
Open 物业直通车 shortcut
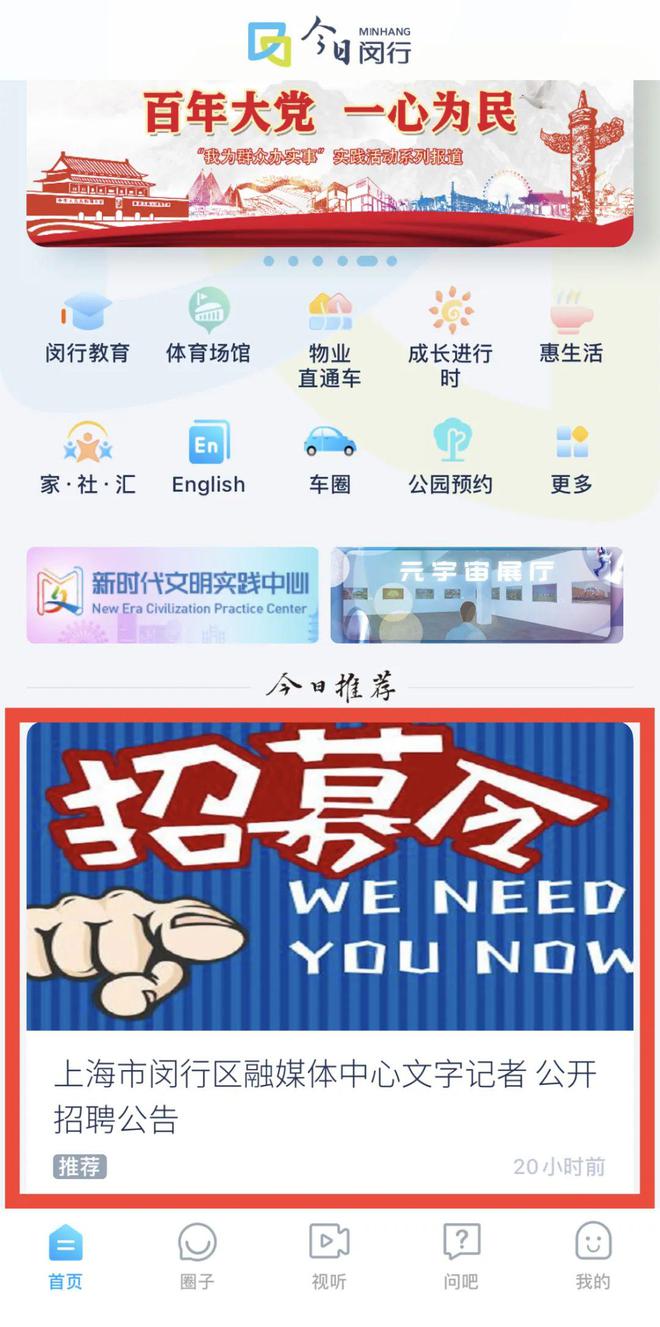coord(329,338)
